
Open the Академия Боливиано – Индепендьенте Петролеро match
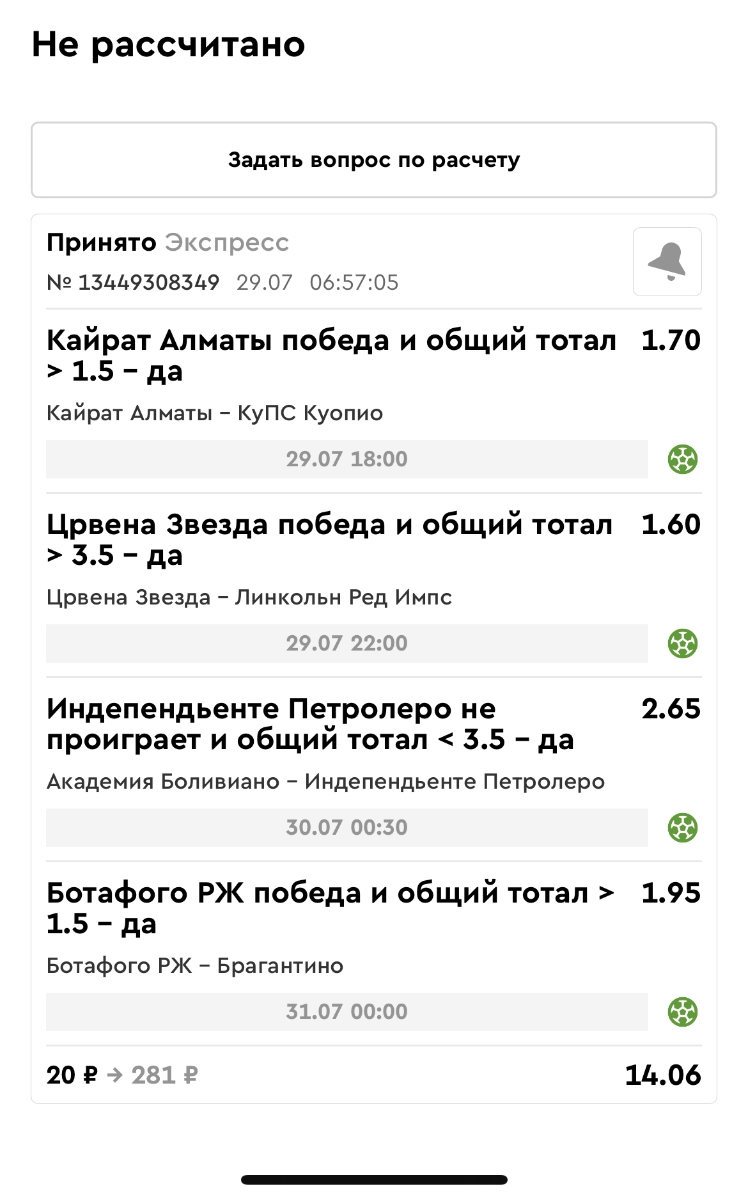[x=325, y=781]
